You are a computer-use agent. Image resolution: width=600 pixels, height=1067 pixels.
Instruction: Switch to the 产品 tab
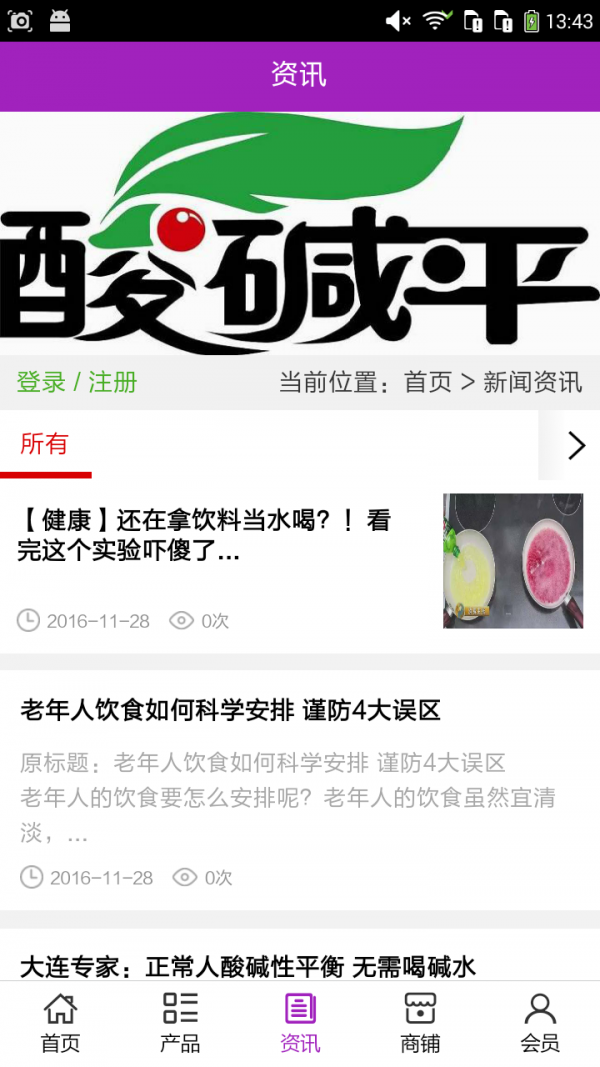click(x=180, y=1023)
